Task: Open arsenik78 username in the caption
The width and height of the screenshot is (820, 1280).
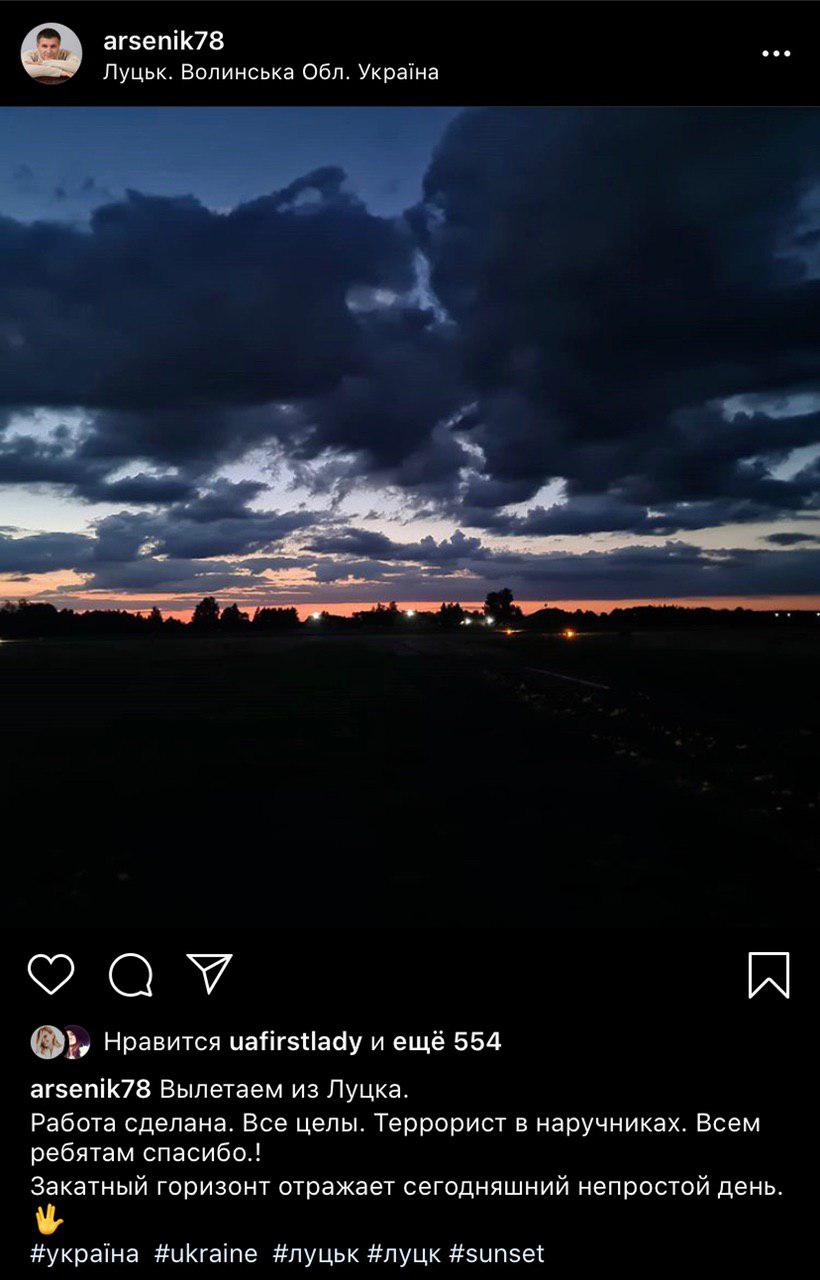Action: click(x=90, y=1089)
